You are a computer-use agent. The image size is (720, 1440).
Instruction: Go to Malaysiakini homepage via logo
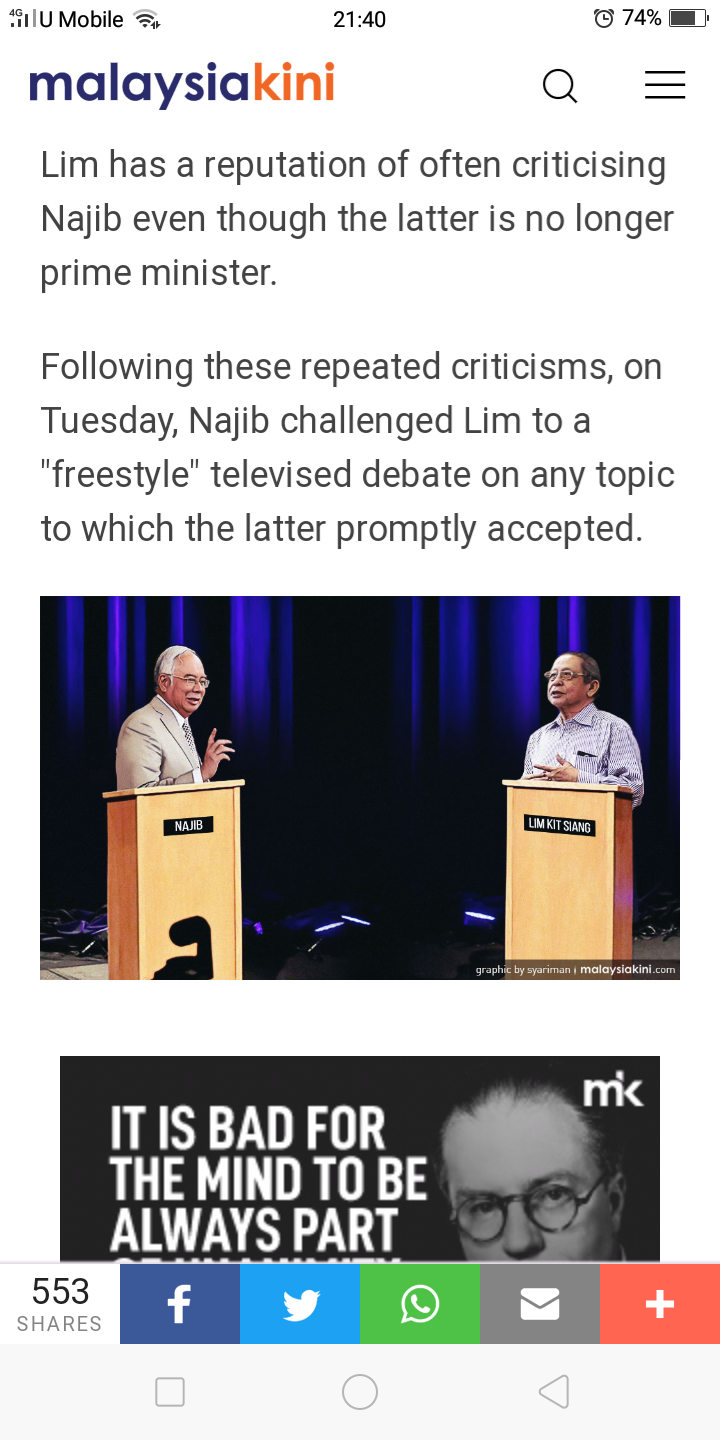(x=182, y=85)
